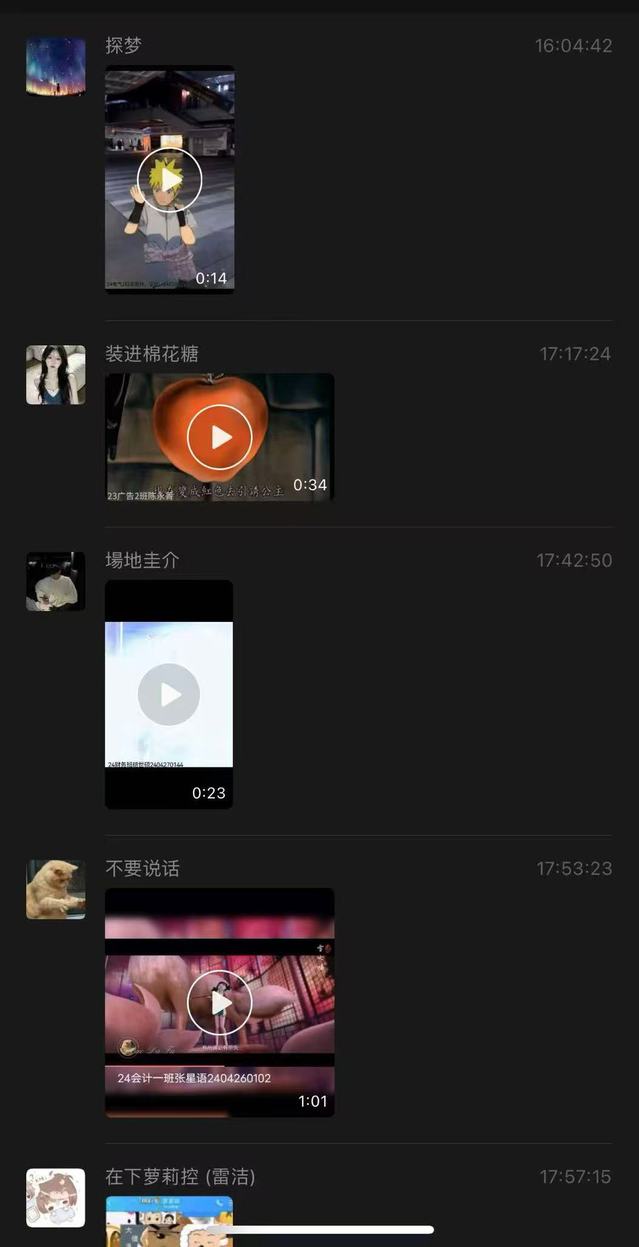Play 装进棉花糖's 0:34 apple video
The width and height of the screenshot is (639, 1247).
tap(219, 437)
